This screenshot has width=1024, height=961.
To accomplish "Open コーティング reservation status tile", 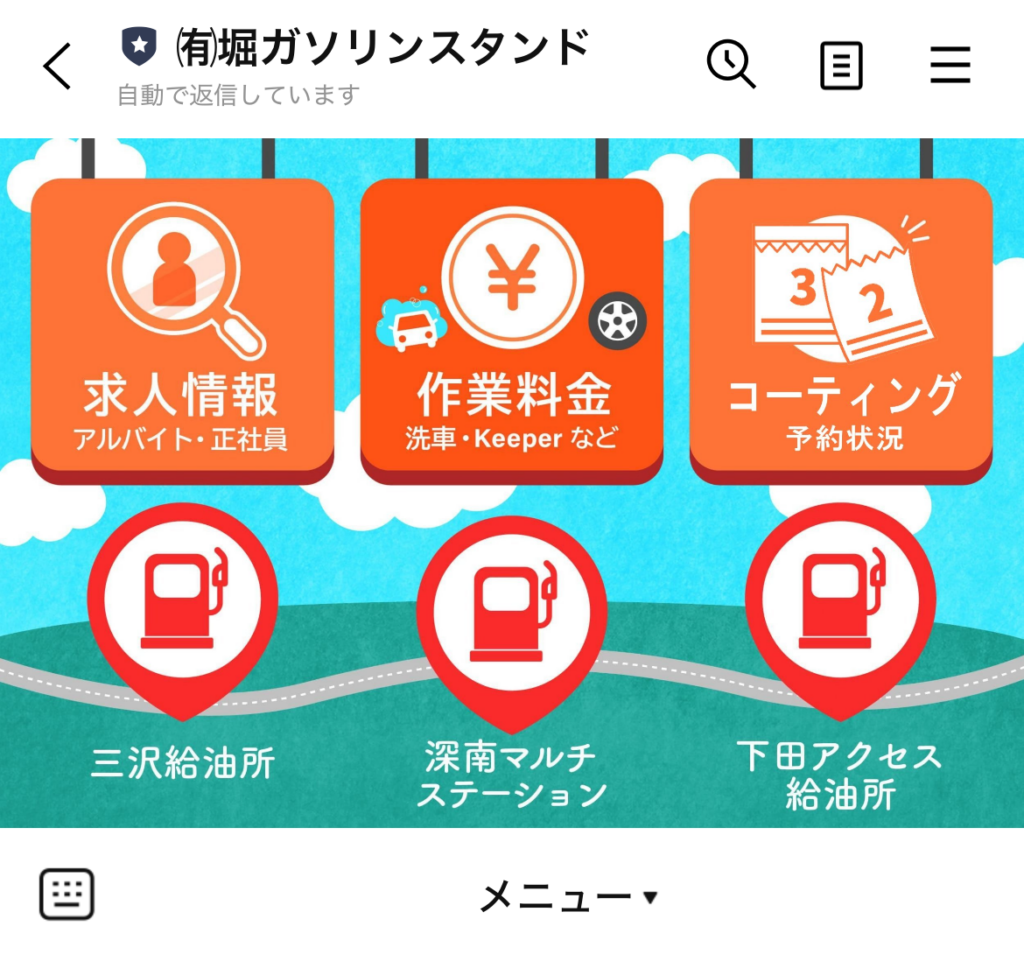I will tap(841, 325).
